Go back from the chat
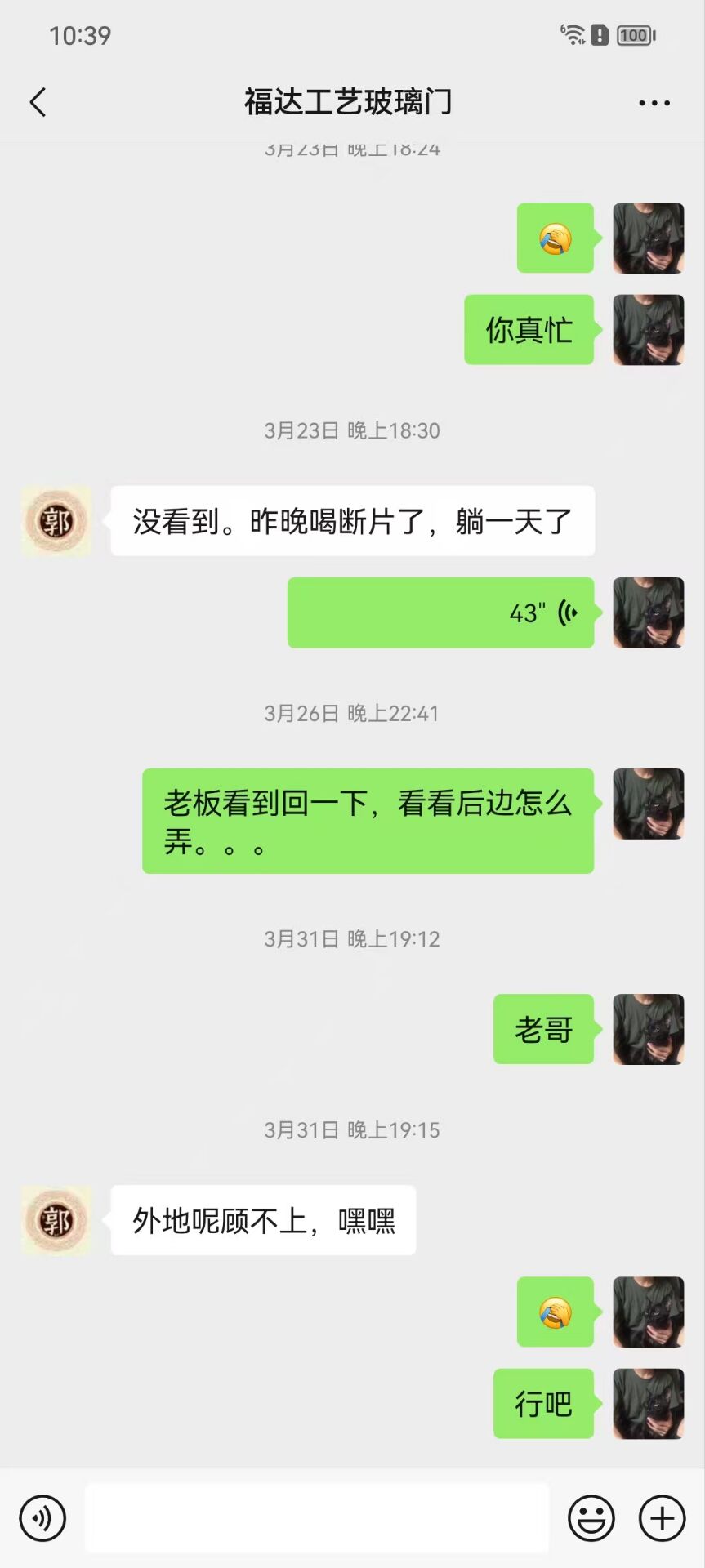 [x=38, y=103]
